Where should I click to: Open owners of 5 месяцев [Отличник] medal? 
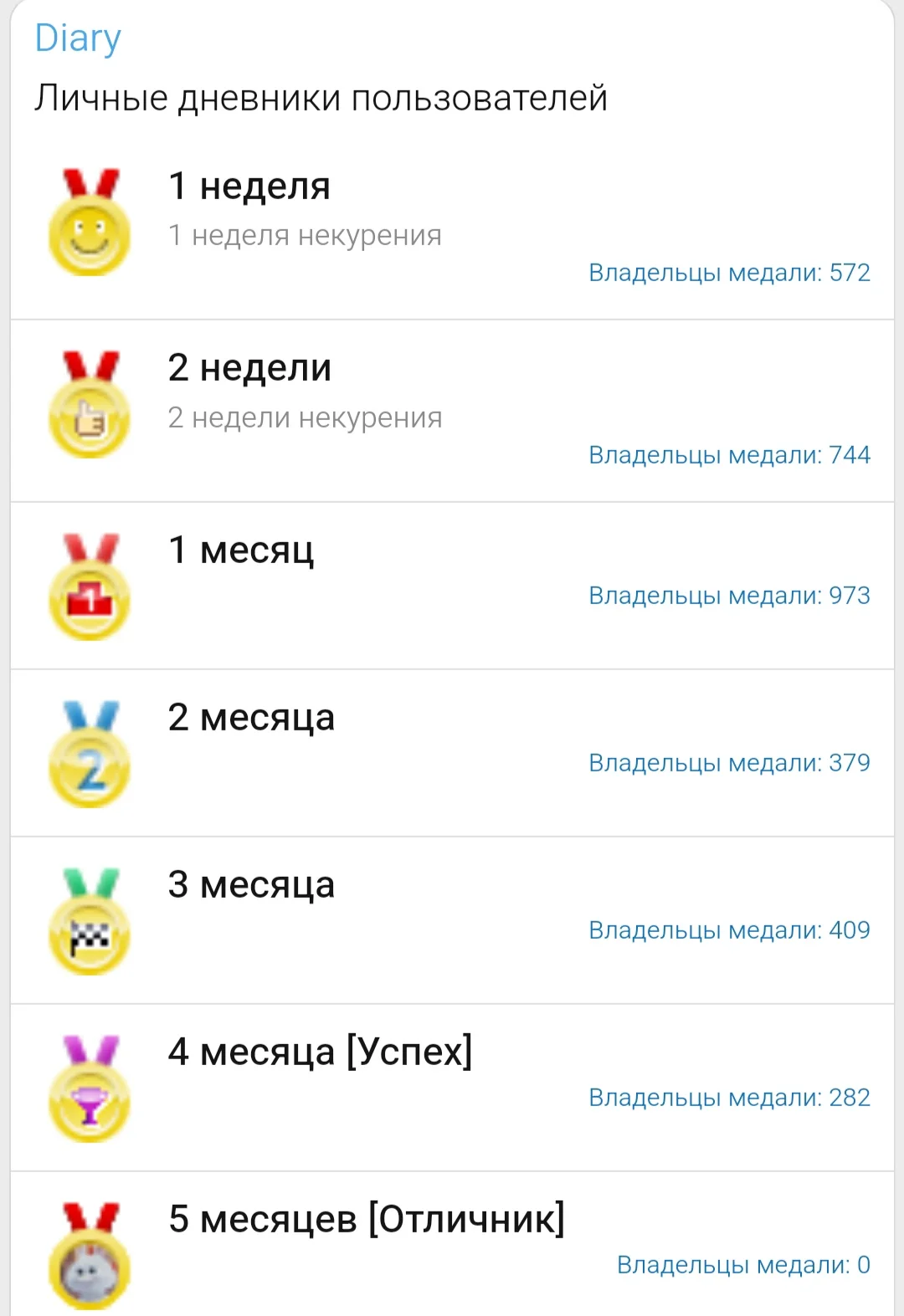[743, 1265]
